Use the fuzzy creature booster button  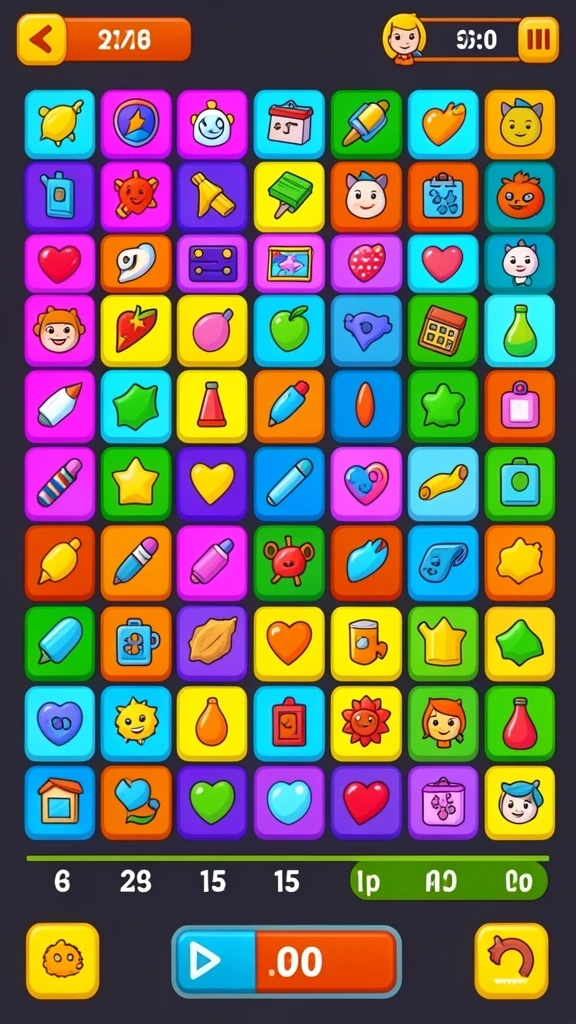63,961
